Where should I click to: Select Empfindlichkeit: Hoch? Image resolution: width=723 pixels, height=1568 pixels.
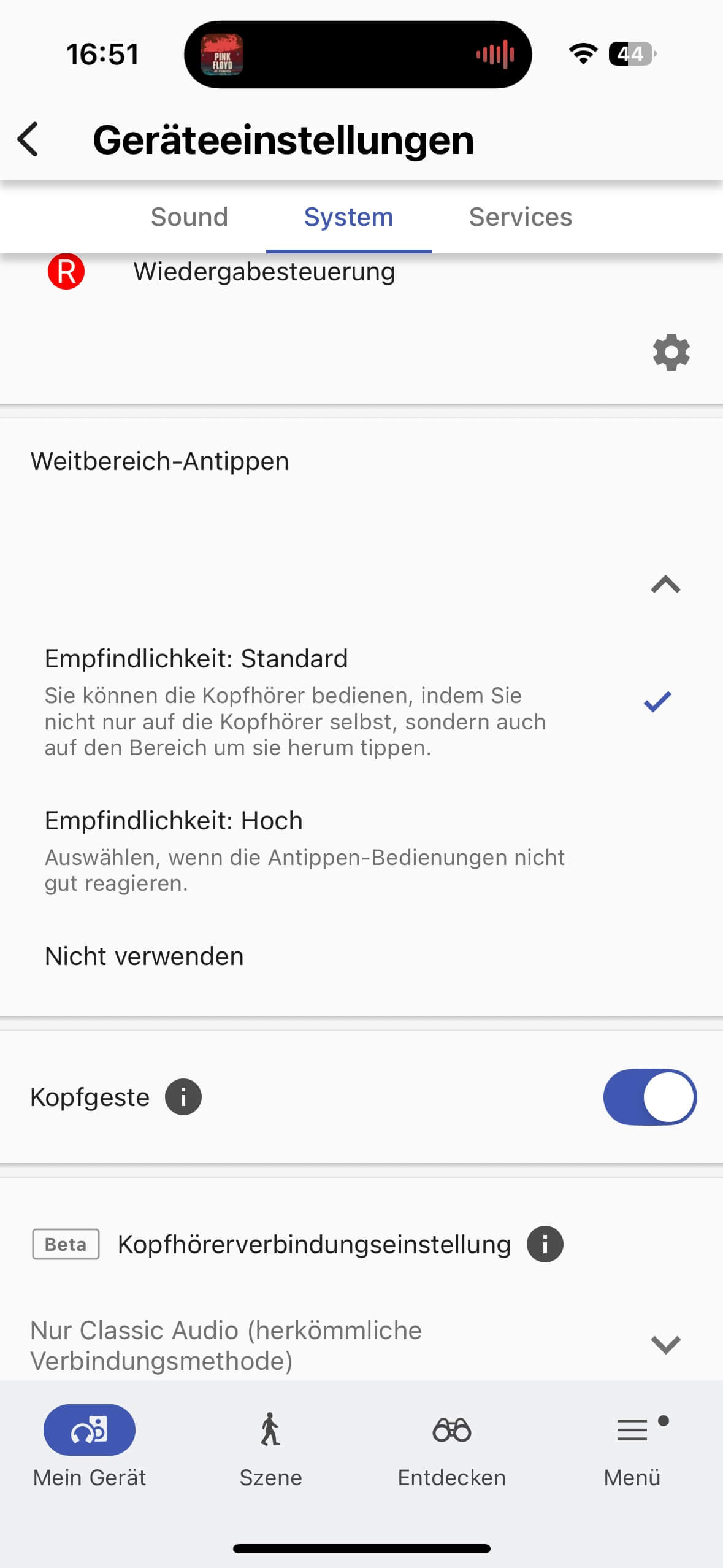click(294, 850)
